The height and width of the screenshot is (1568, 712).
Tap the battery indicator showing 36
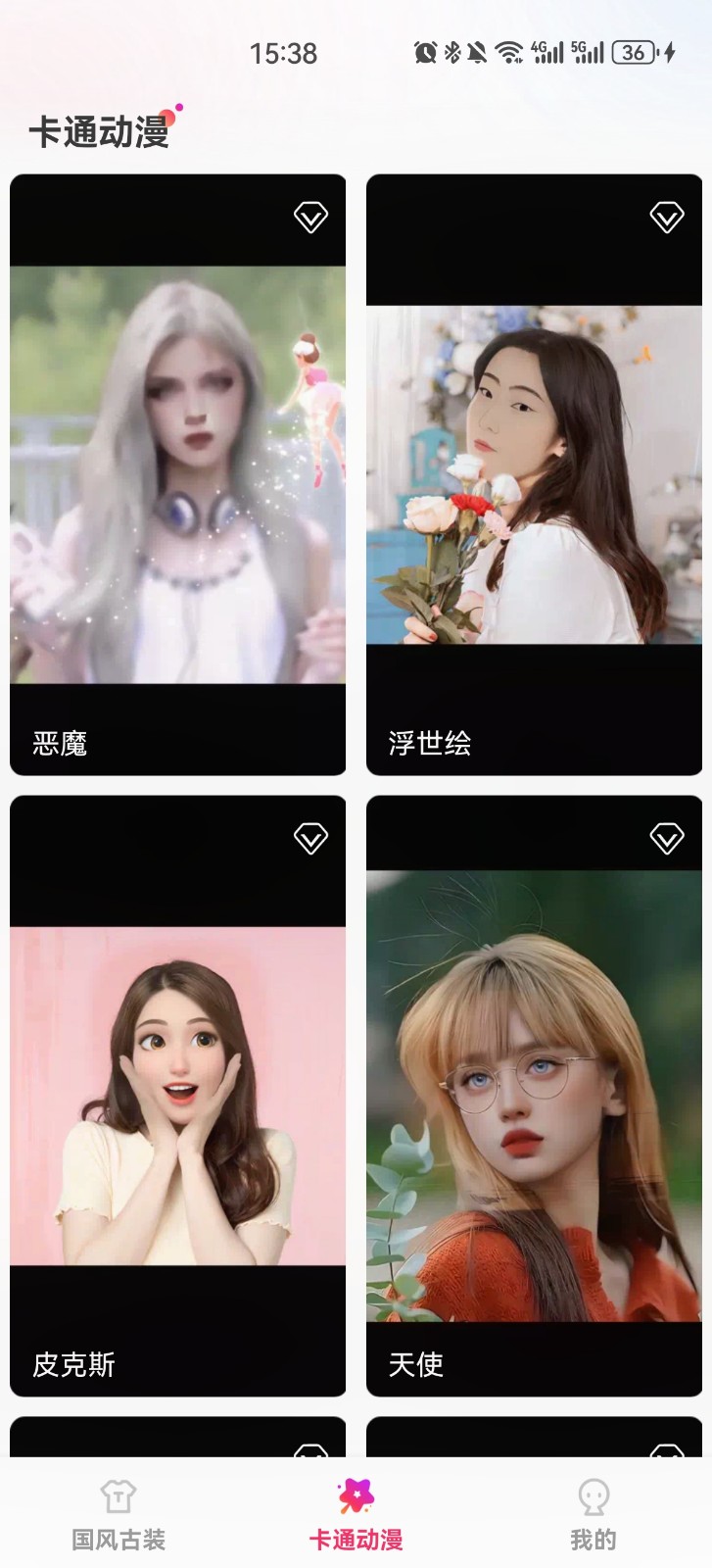635,53
